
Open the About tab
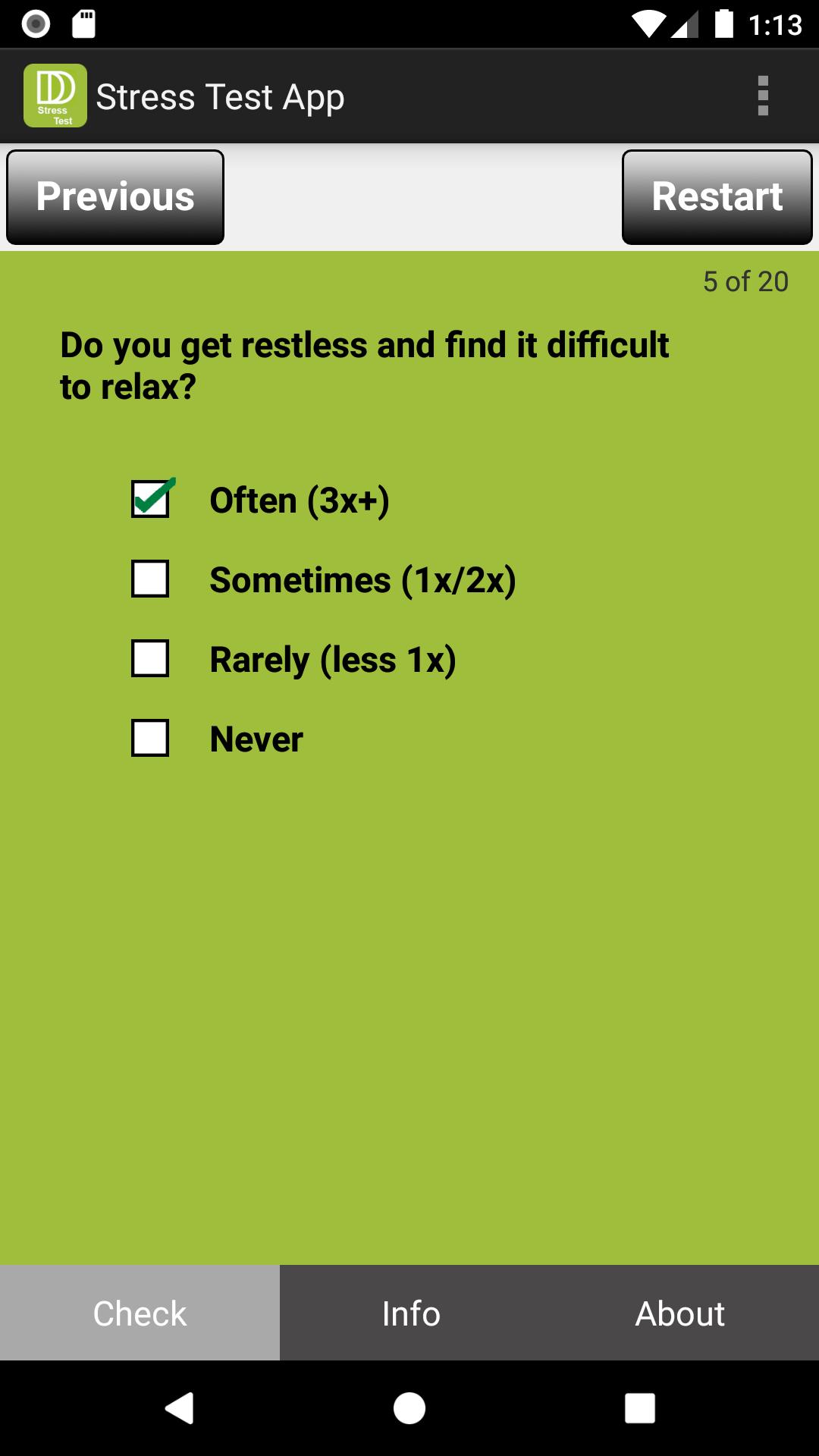pos(680,1313)
